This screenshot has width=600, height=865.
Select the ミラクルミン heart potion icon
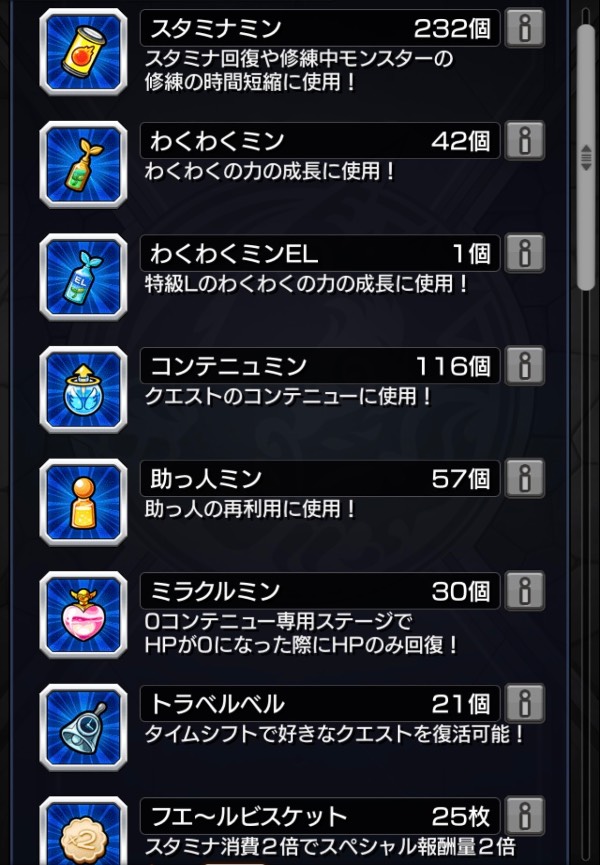(83, 614)
